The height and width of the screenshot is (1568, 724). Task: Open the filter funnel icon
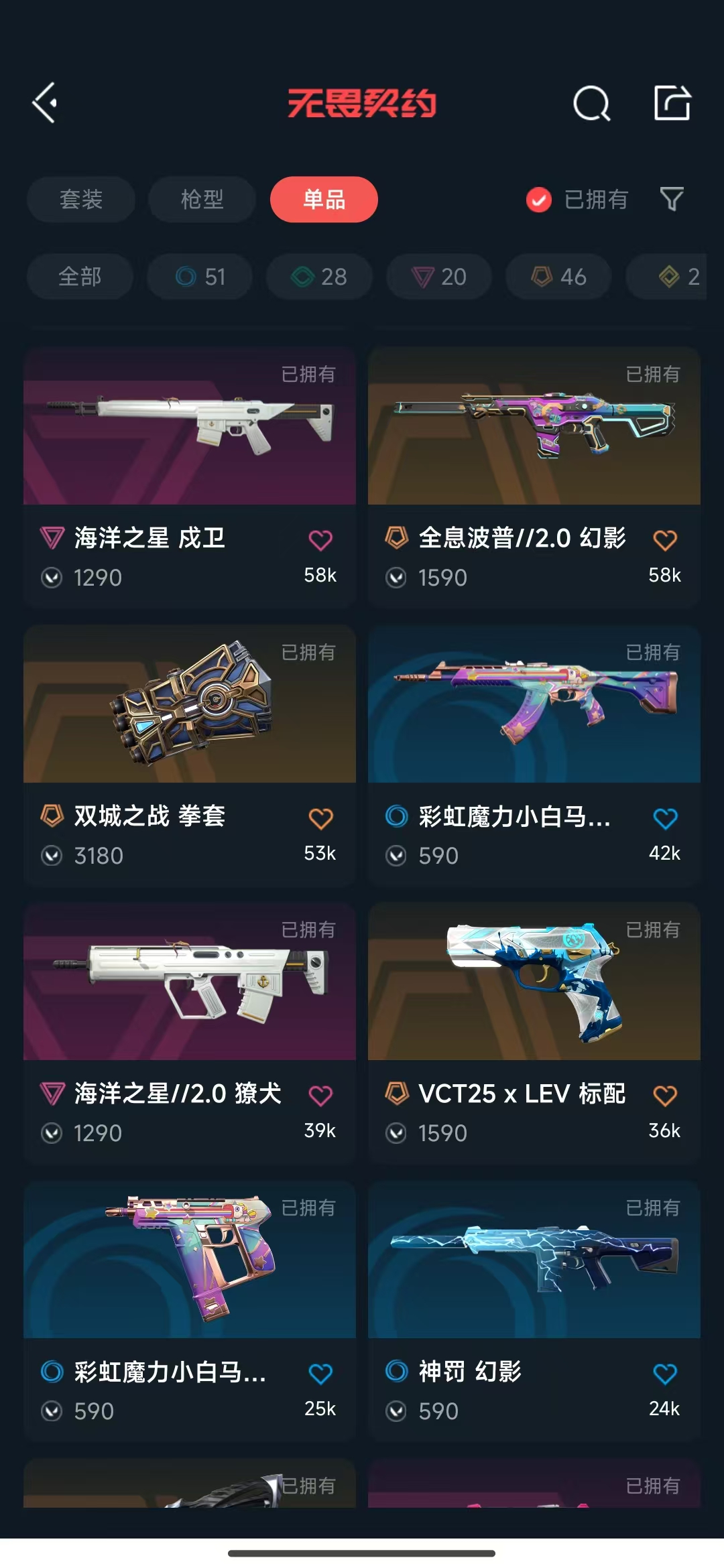[672, 199]
